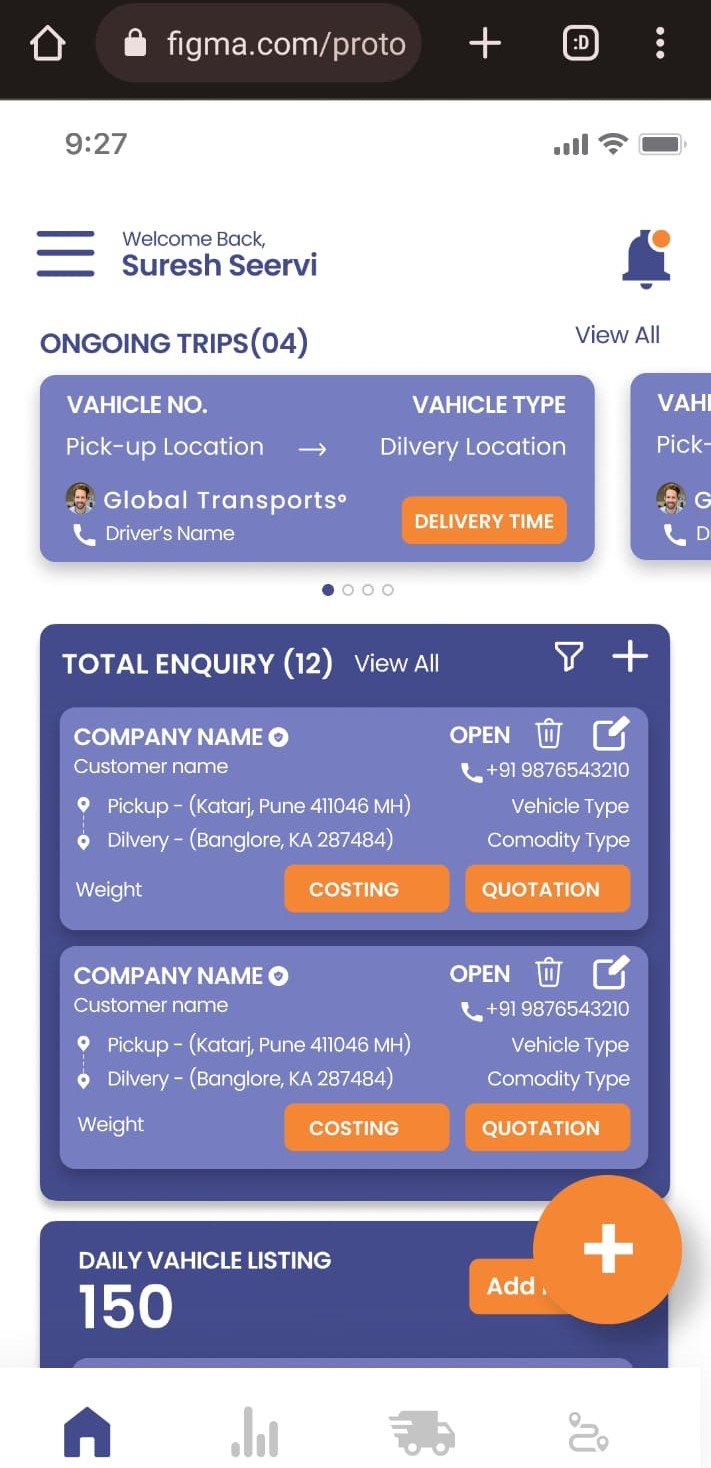Filter the enquiry list
The height and width of the screenshot is (1468, 711).
(568, 657)
